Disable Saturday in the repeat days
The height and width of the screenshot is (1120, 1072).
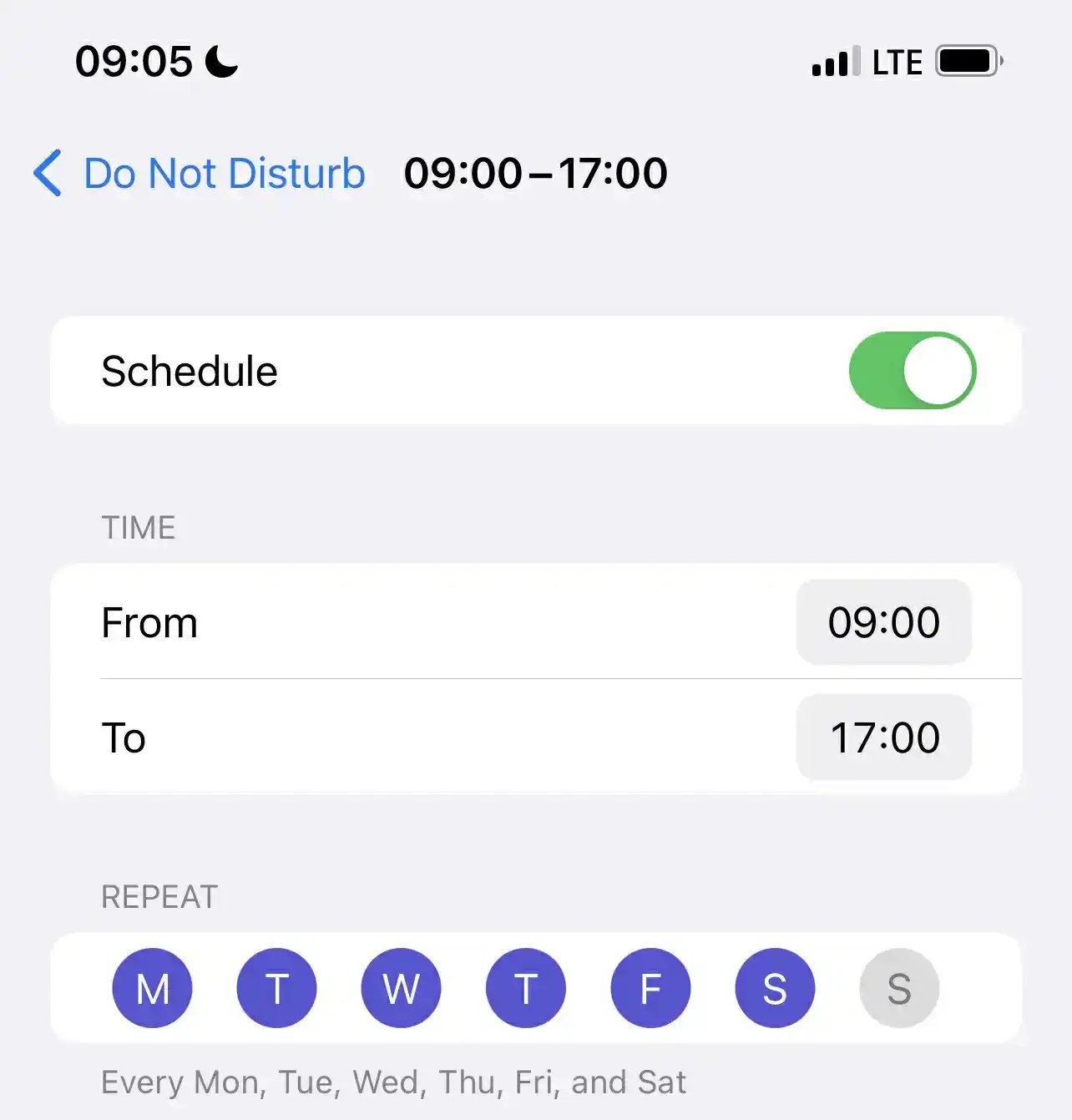pos(776,988)
